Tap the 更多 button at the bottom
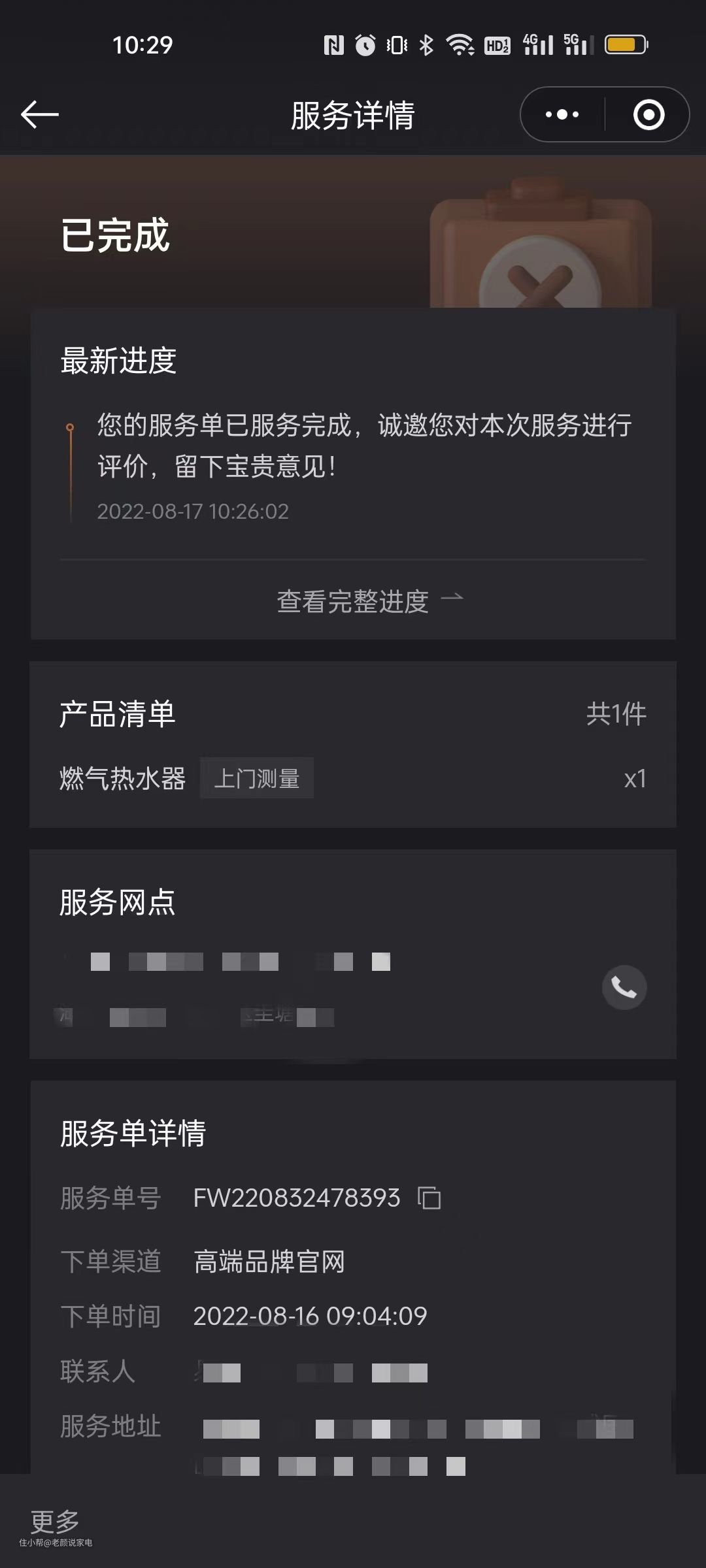 click(55, 1522)
